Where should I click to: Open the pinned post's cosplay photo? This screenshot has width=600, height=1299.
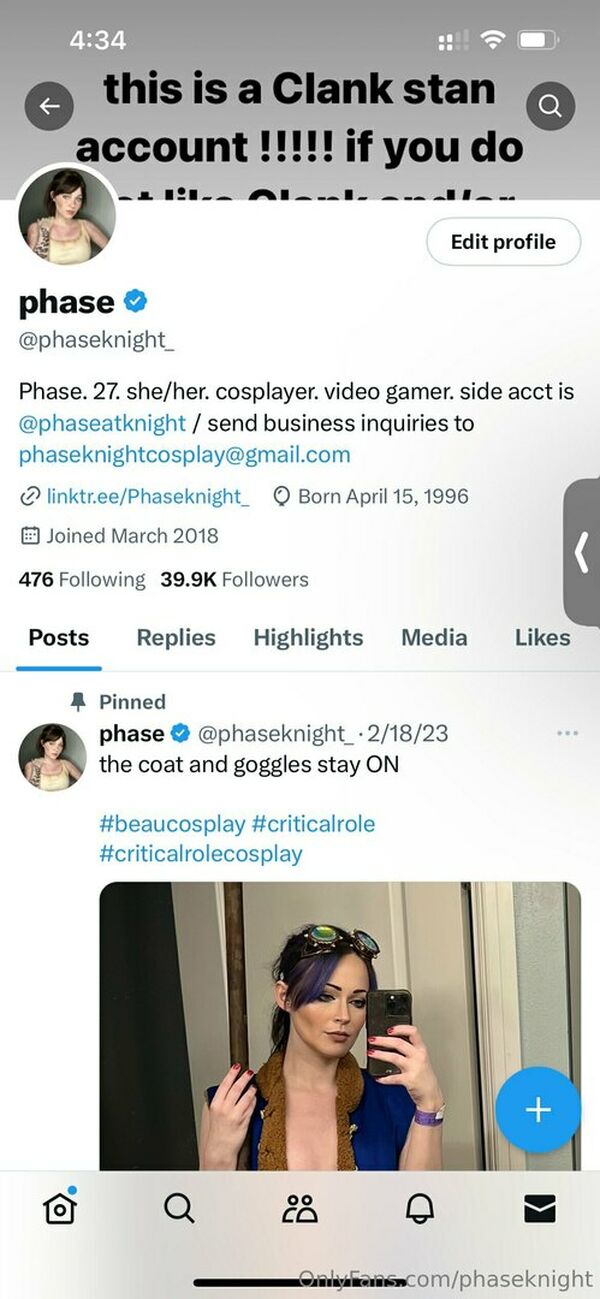340,1026
